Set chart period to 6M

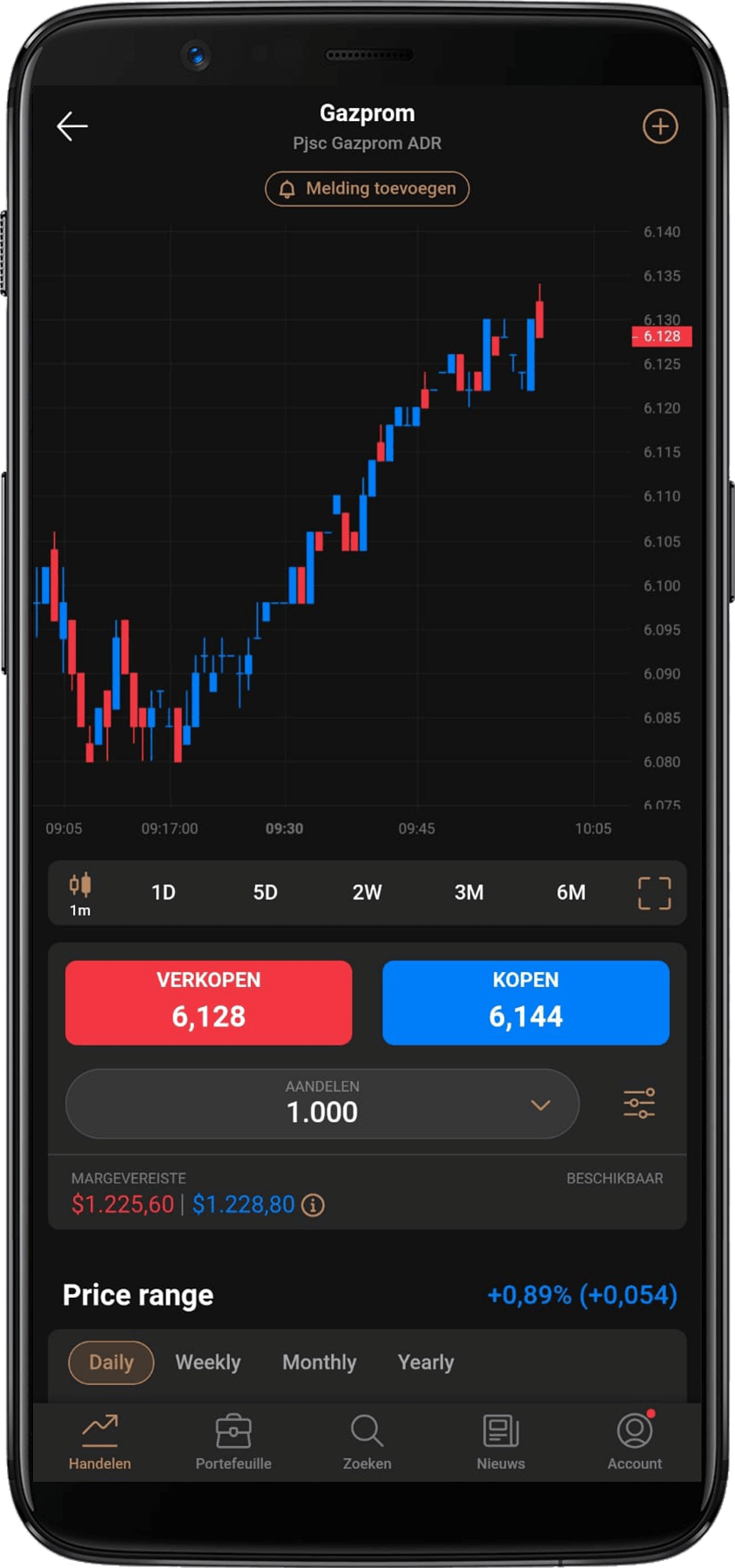(570, 893)
